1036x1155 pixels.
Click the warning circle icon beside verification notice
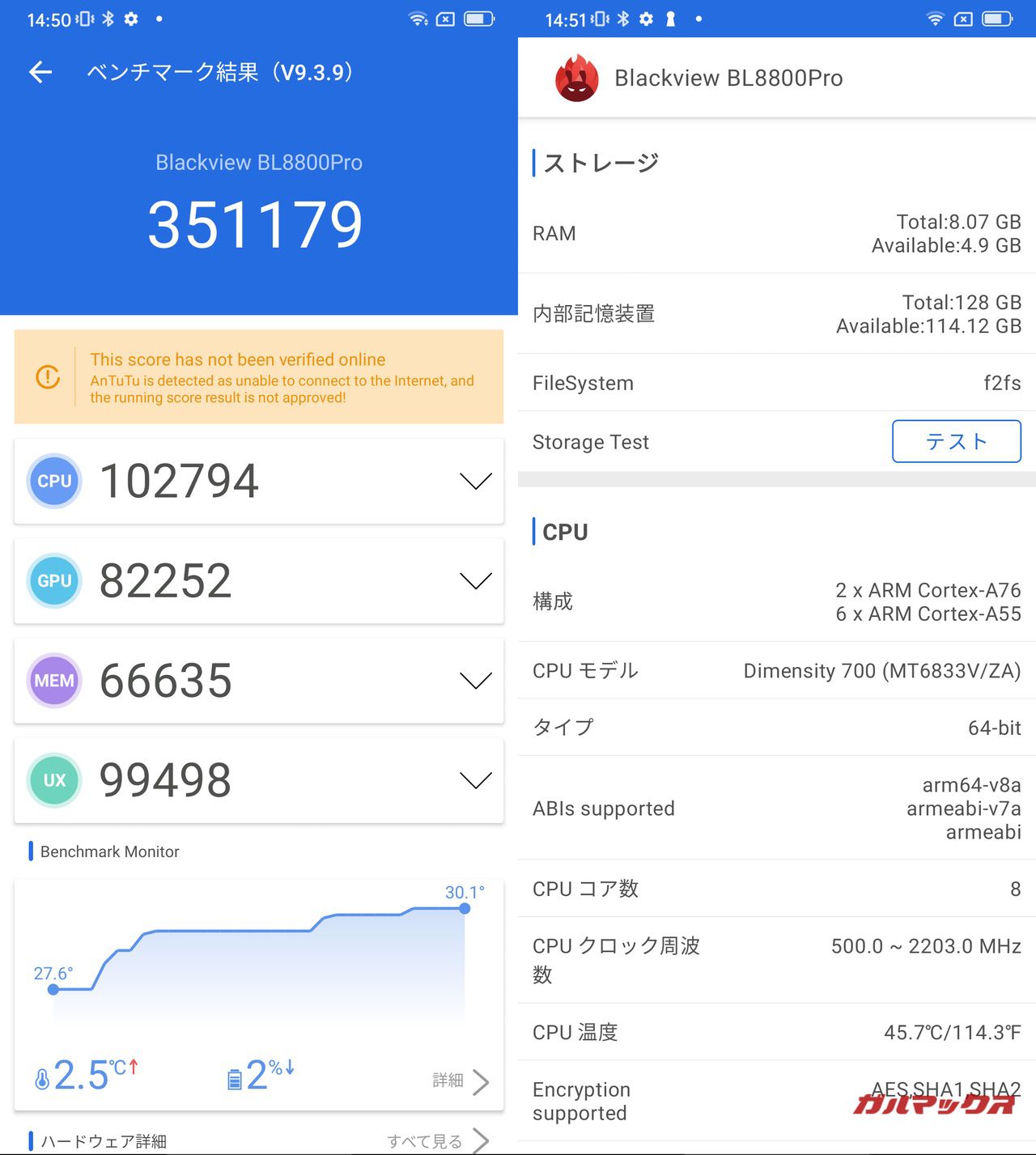click(47, 378)
